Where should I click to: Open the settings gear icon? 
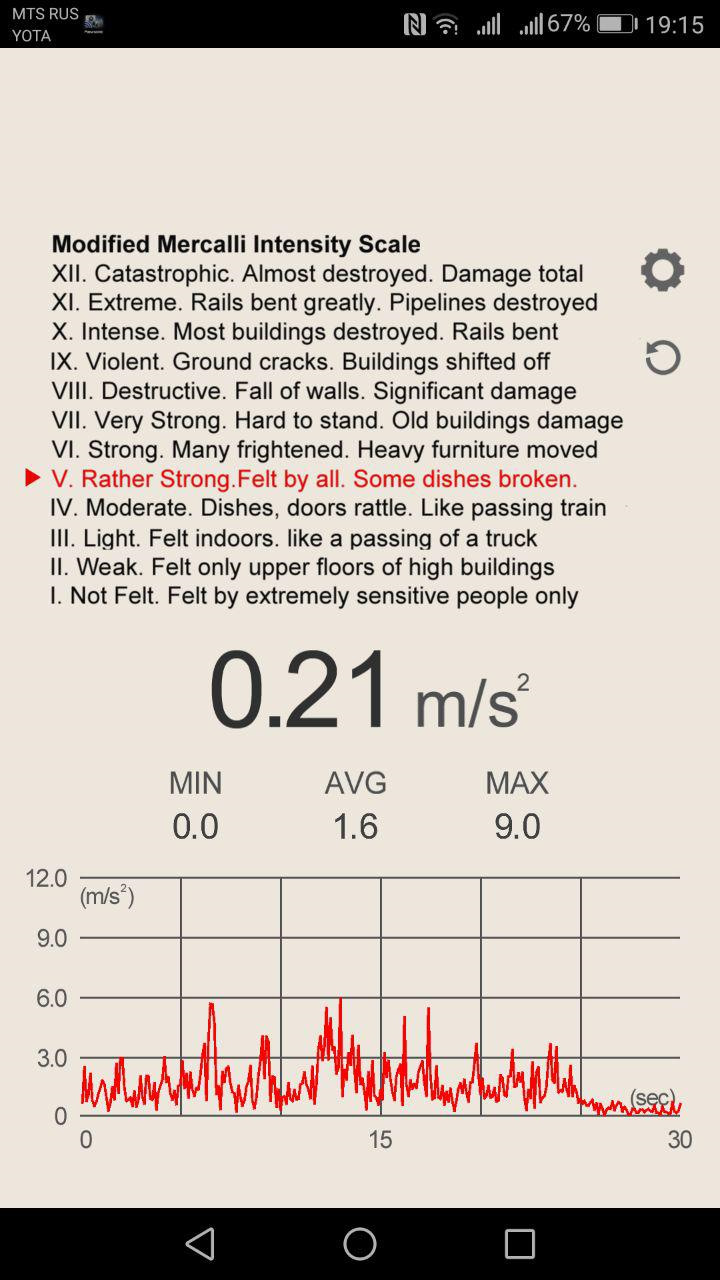pos(662,270)
